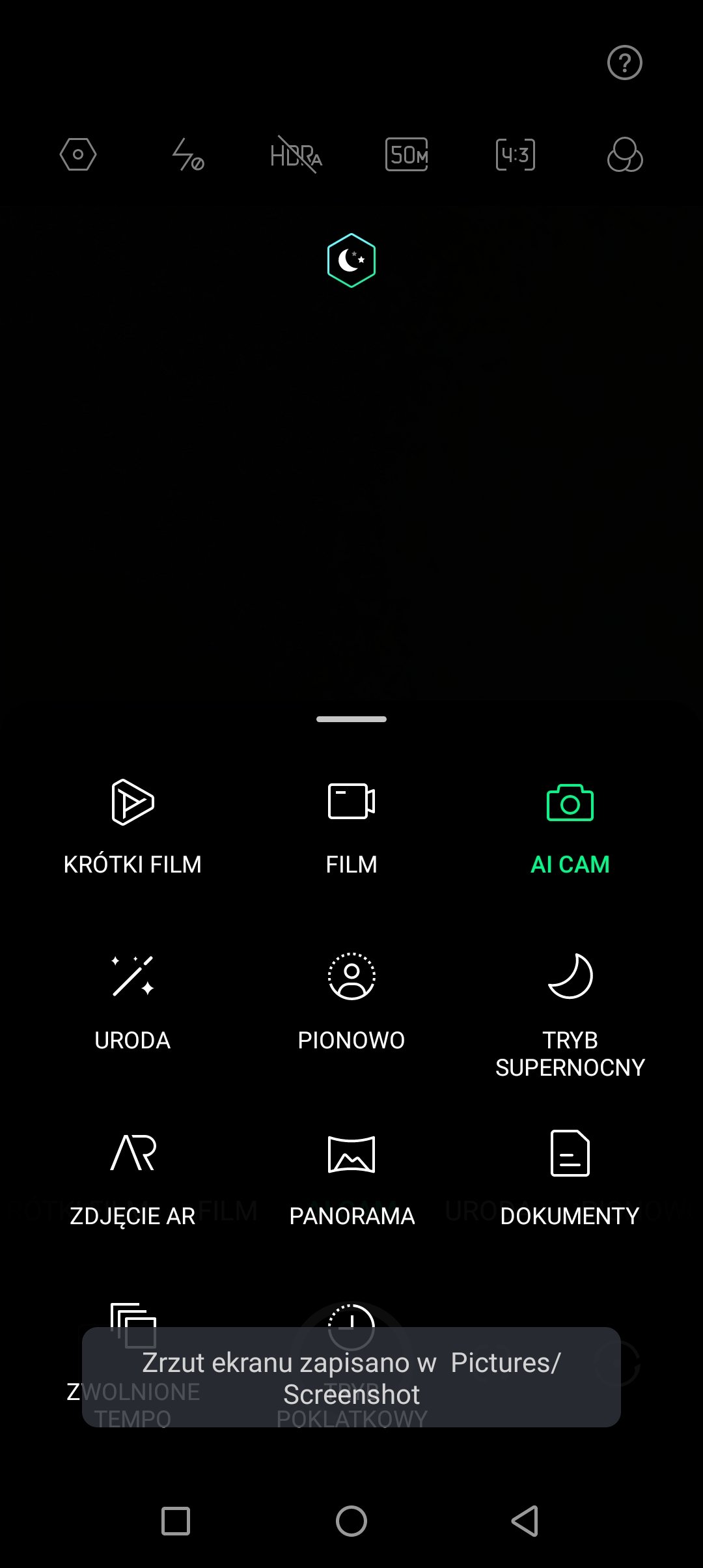Switch to Panorama mode
The height and width of the screenshot is (1568, 703).
pos(351,1180)
